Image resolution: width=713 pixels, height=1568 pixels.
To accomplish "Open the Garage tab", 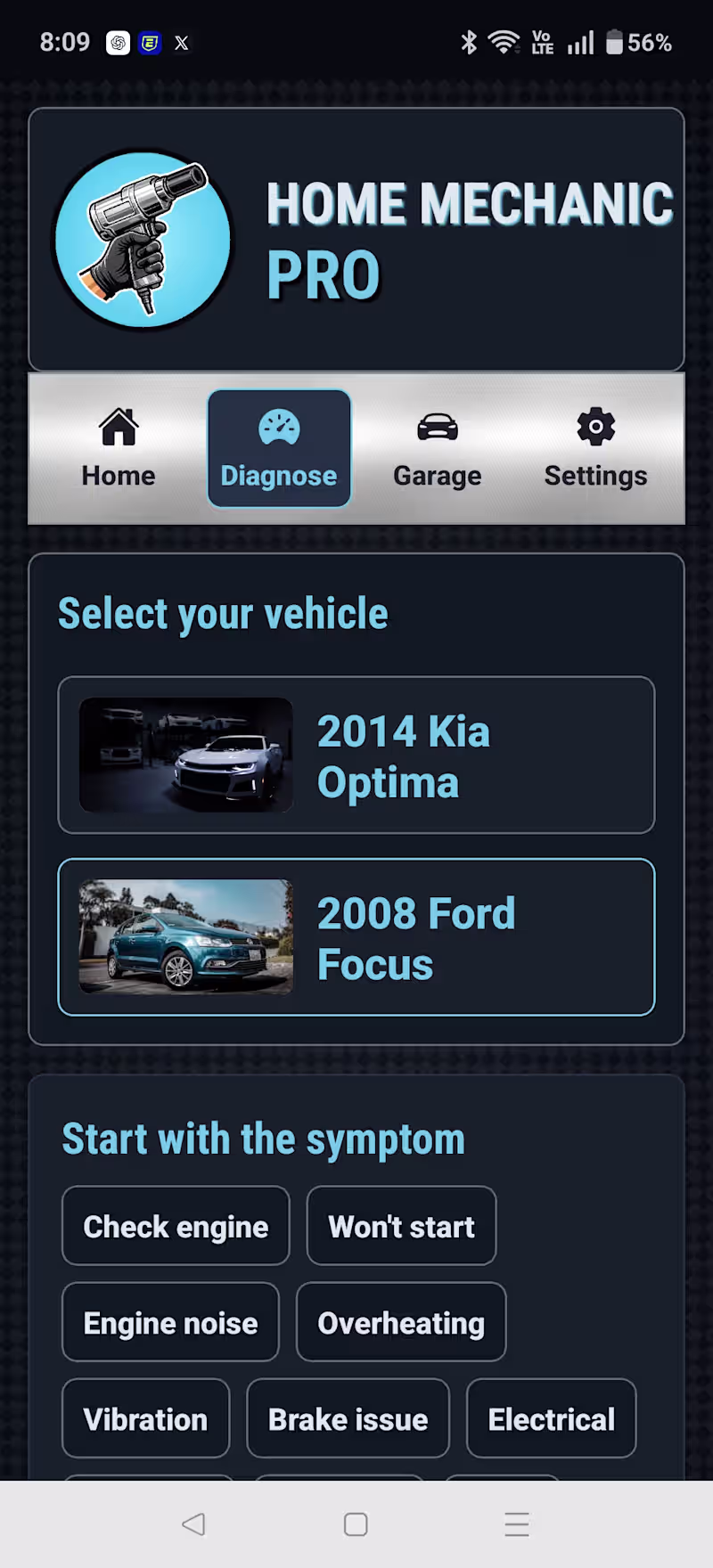I will coord(438,448).
